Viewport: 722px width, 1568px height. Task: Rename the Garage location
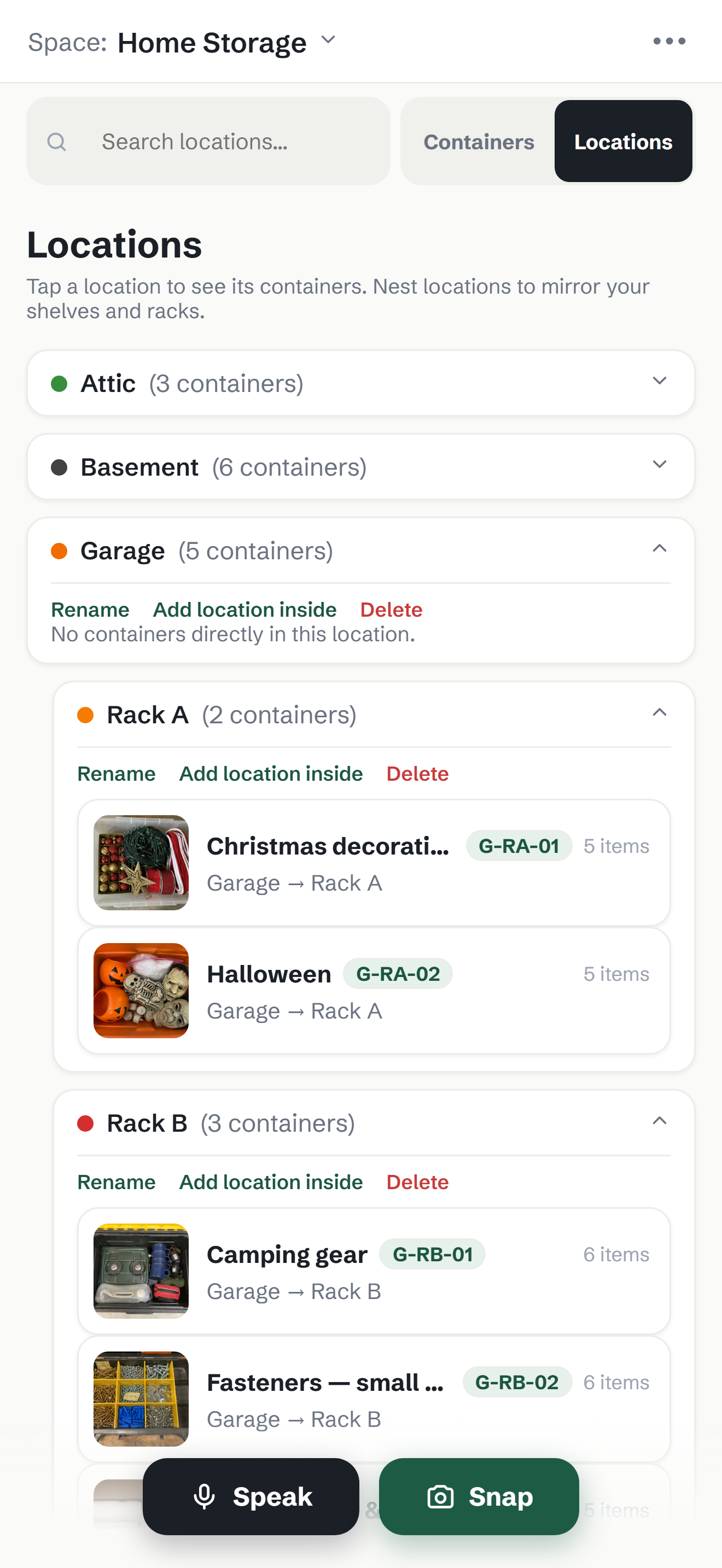coord(90,609)
